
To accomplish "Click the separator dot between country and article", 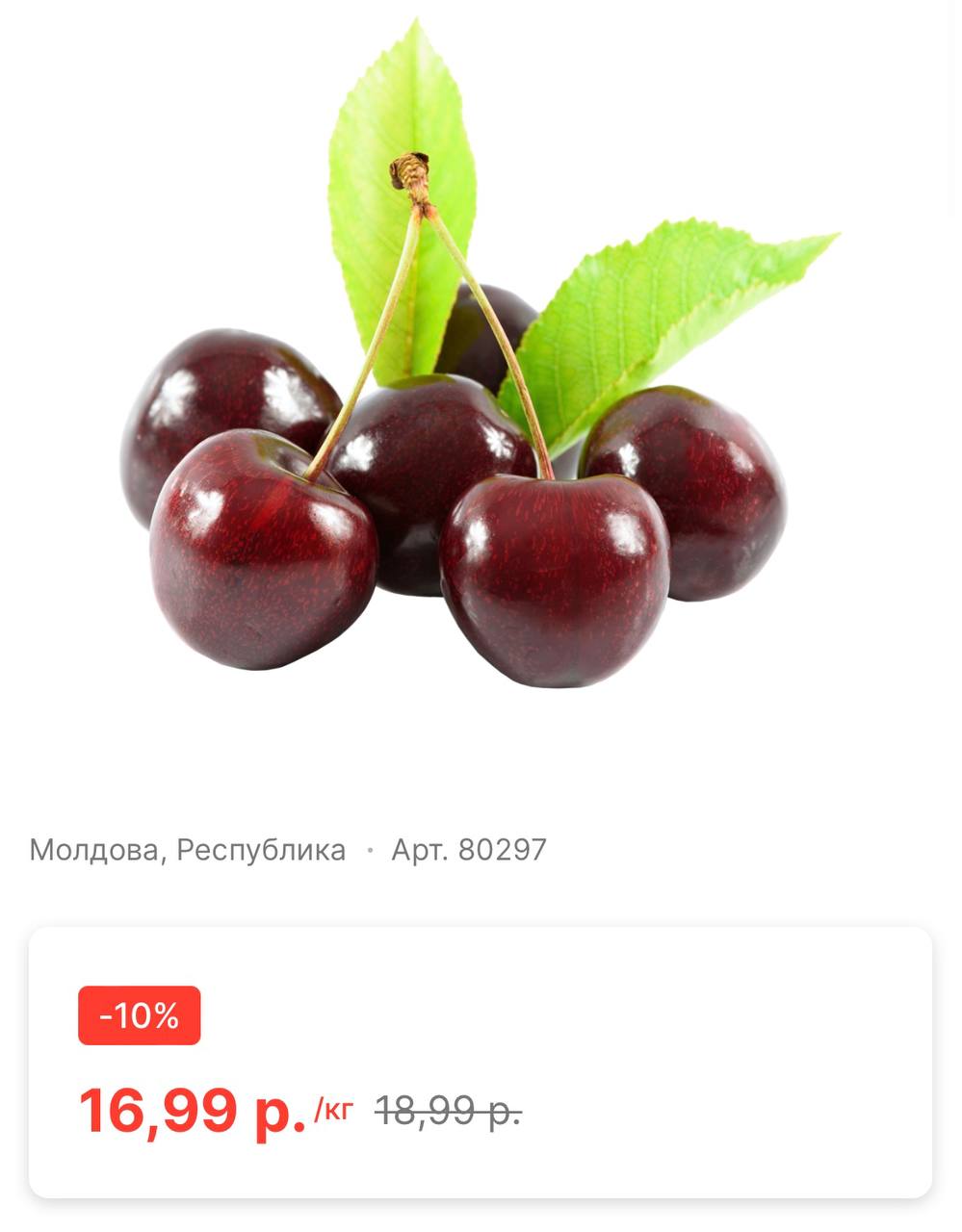I will [x=369, y=849].
